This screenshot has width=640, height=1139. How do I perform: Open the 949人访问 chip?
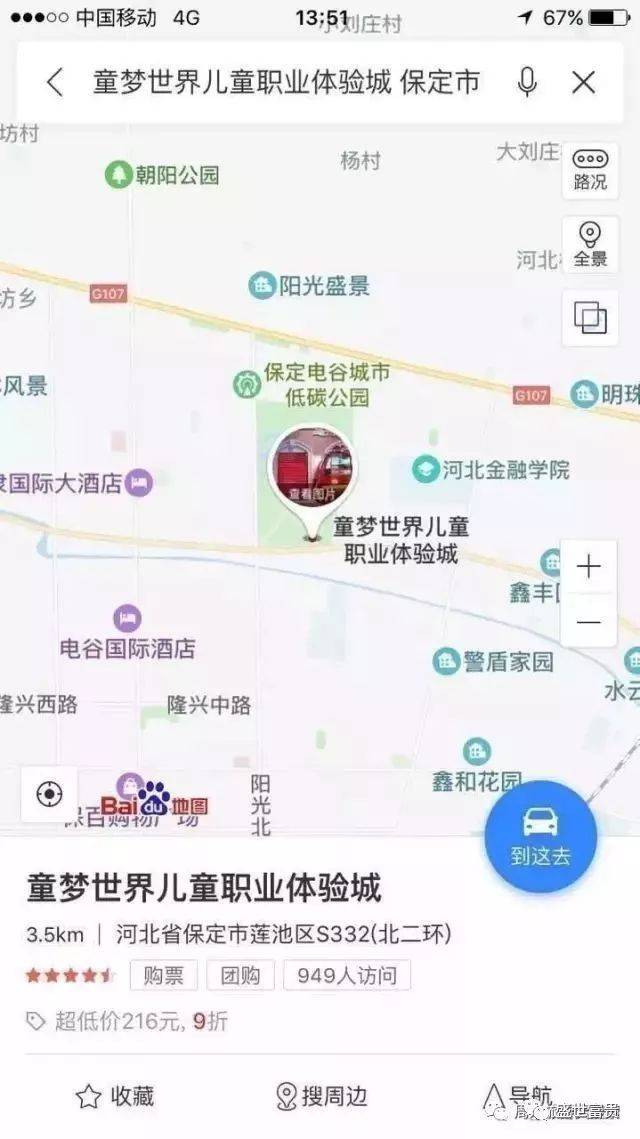(346, 975)
